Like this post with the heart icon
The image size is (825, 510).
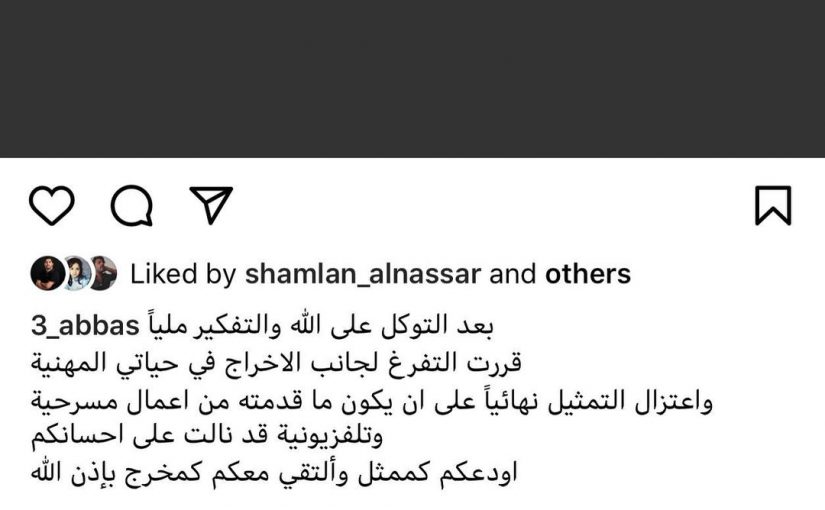52,206
